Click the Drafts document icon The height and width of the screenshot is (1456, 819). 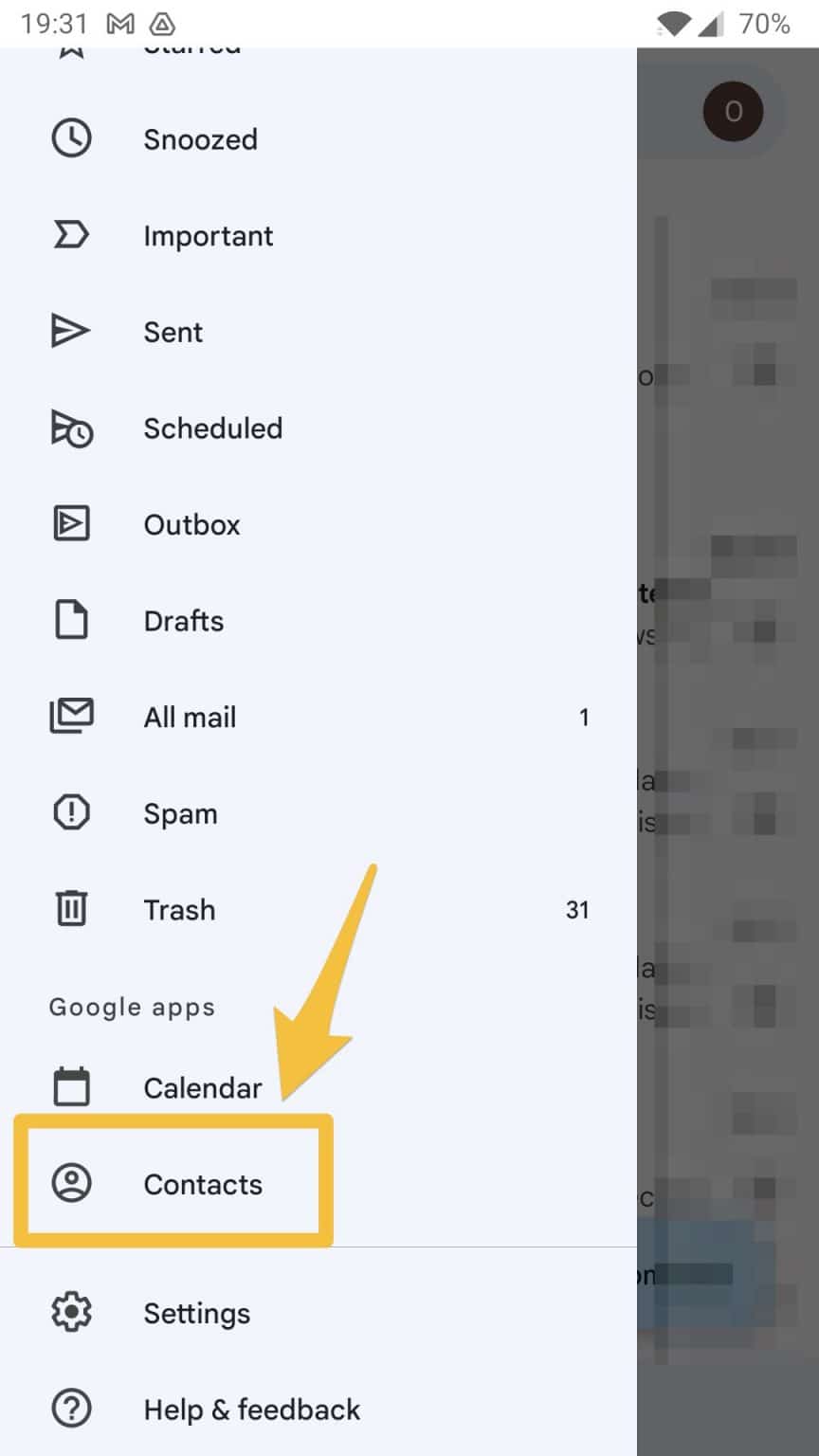70,621
